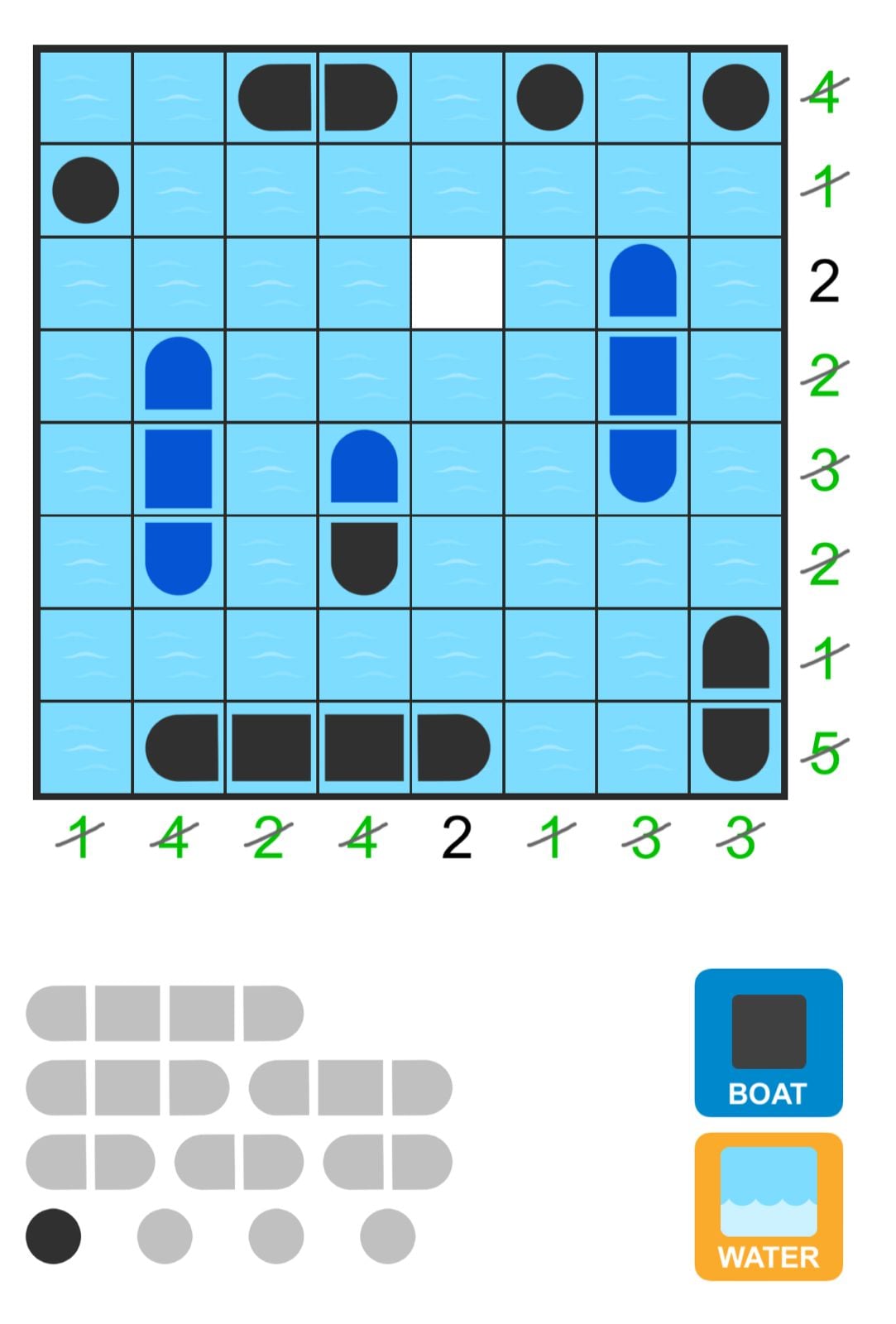Click the crossed-out clue 1 under the first column

[81, 834]
